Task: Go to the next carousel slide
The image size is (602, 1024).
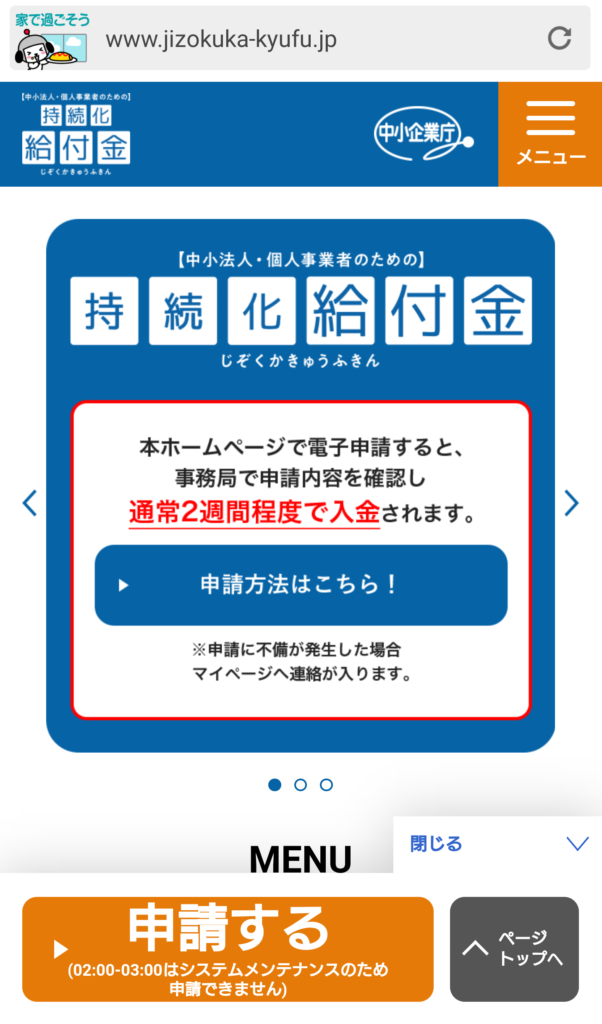Action: click(571, 502)
